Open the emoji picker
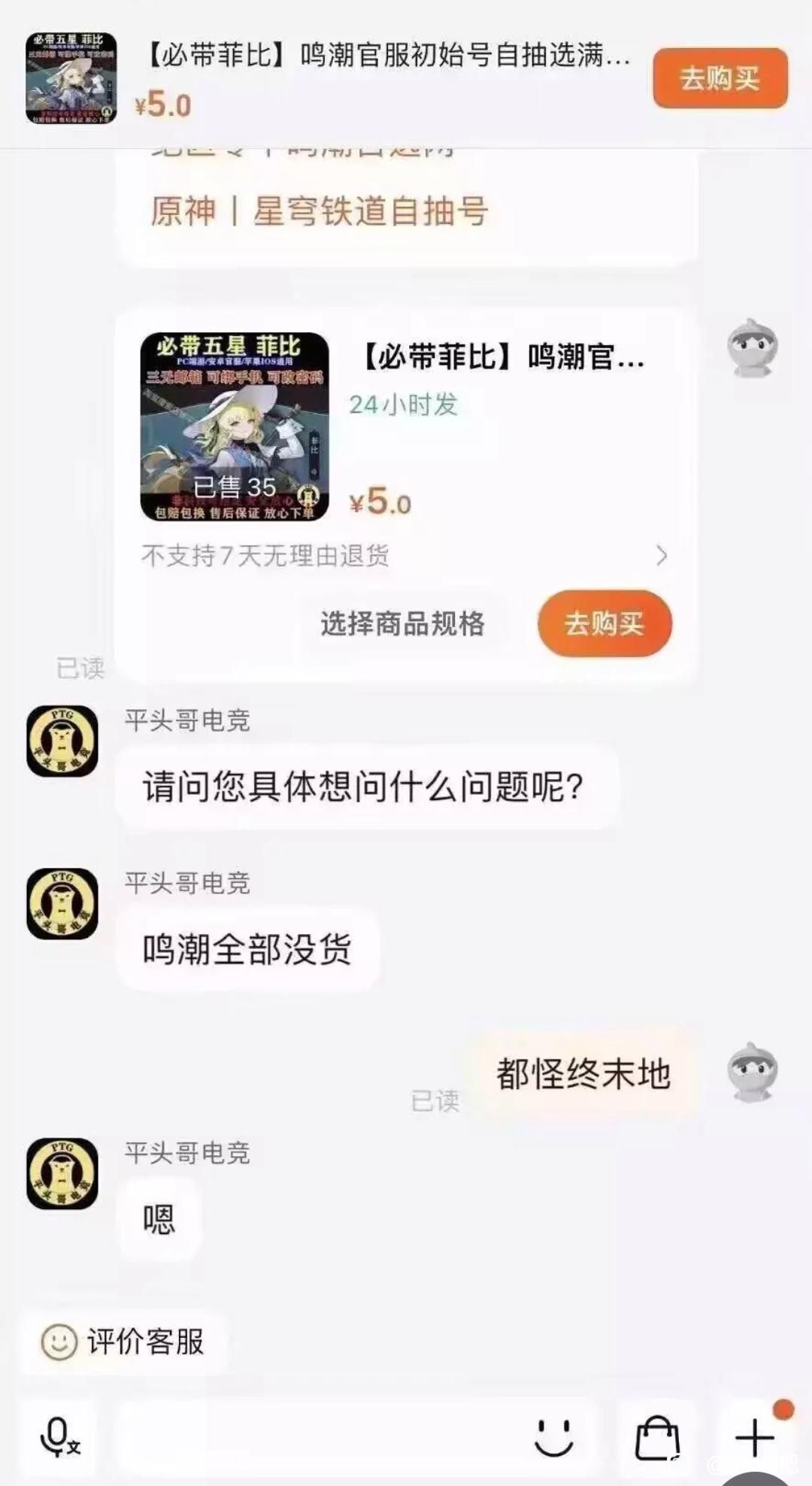The height and width of the screenshot is (1486, 812). pyautogui.click(x=554, y=1438)
